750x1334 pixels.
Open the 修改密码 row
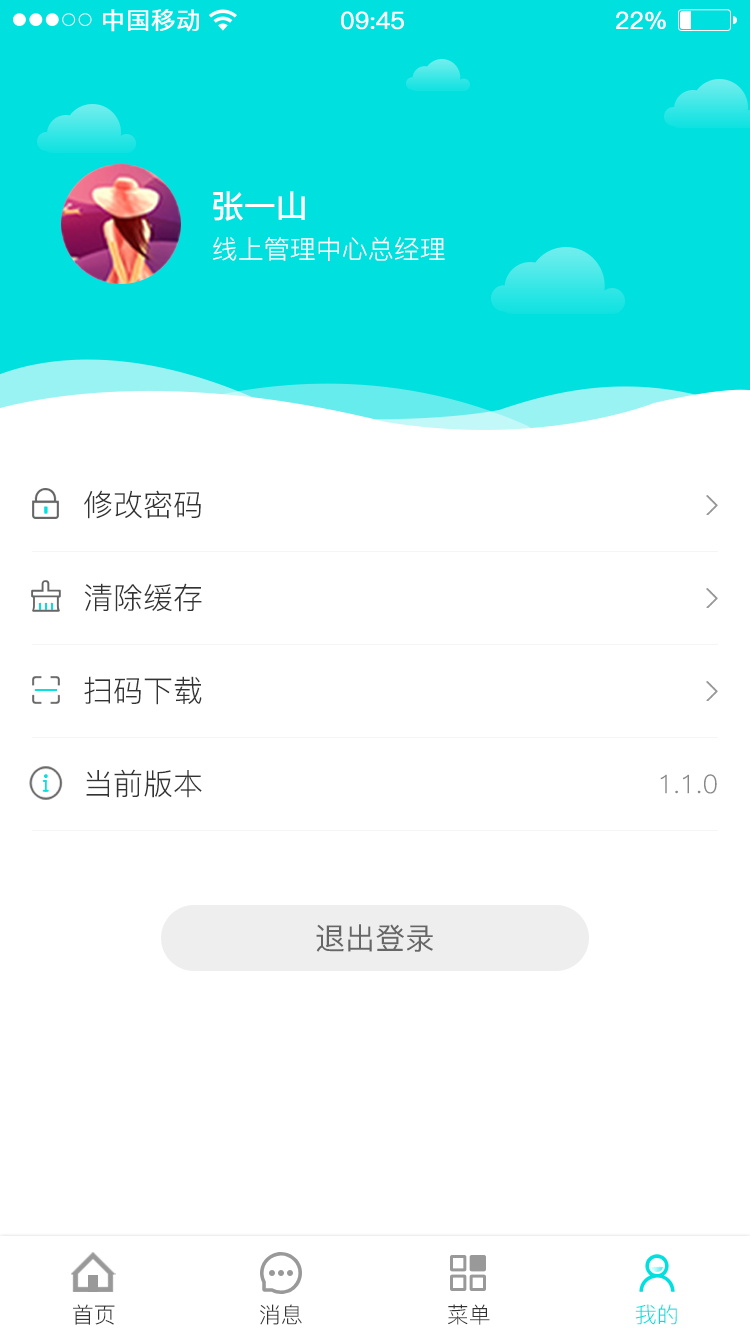(374, 505)
